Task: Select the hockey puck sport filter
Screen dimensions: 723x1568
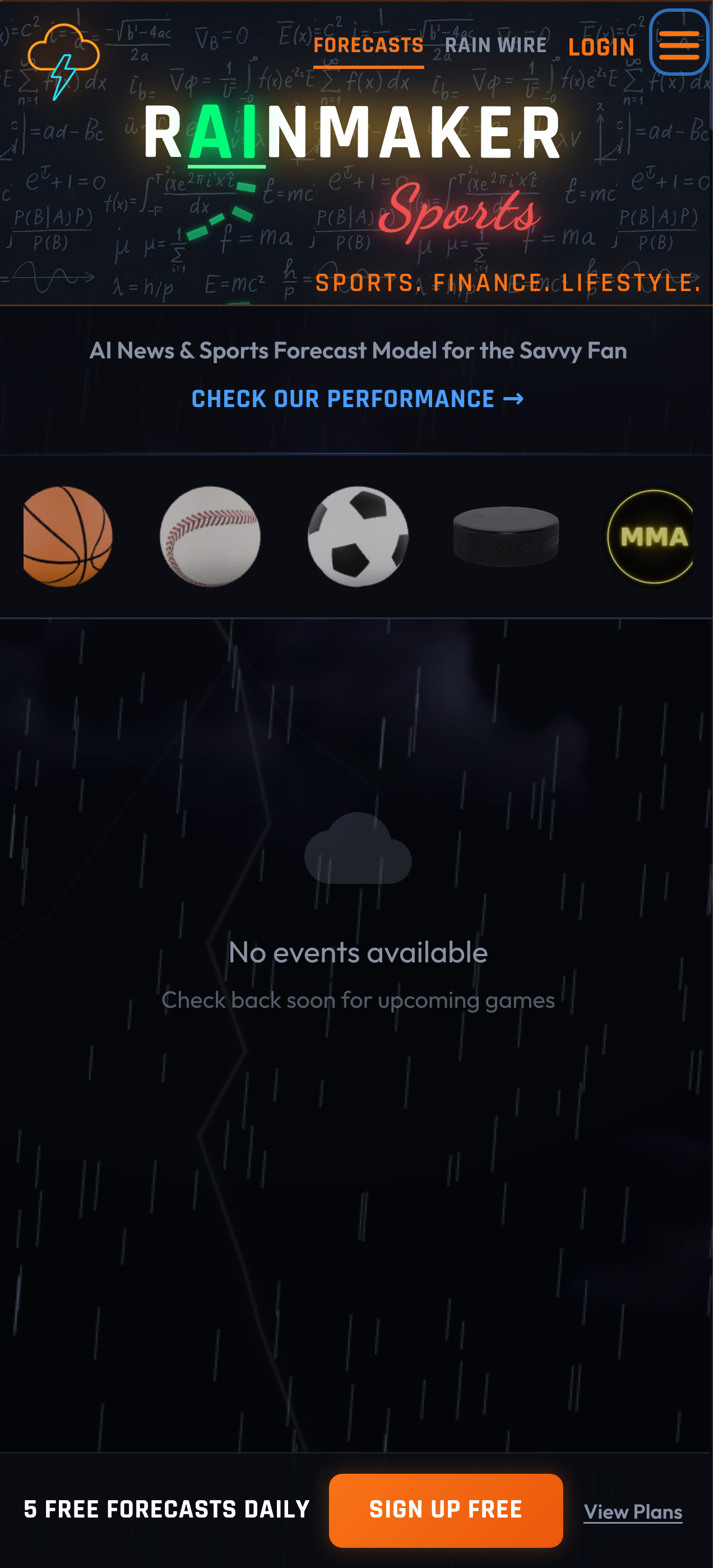Action: point(506,536)
